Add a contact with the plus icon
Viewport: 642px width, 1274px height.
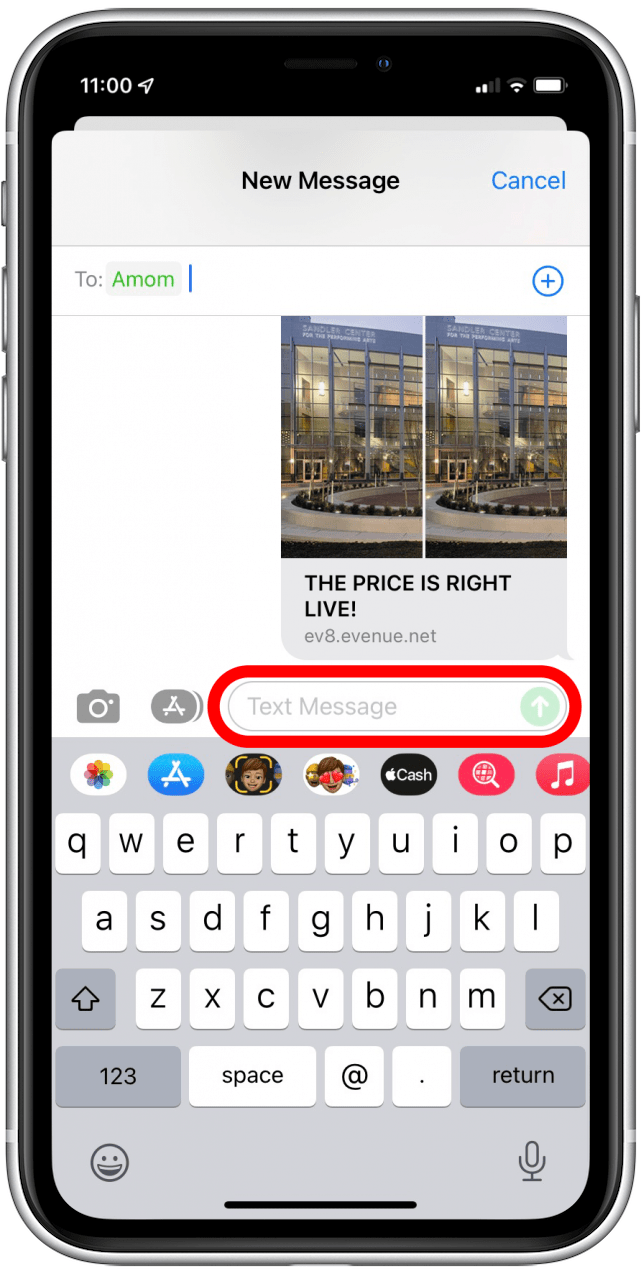[x=547, y=281]
